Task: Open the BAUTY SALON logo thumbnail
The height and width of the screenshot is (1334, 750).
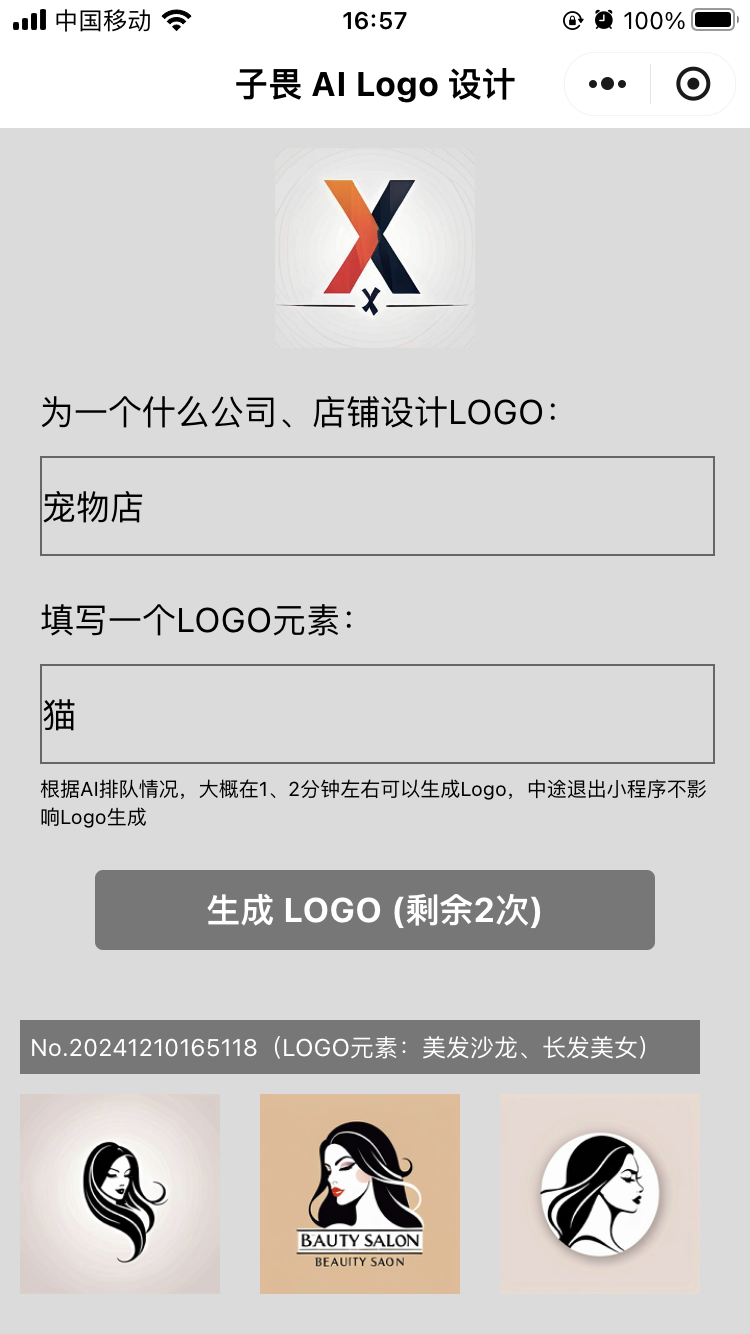Action: coord(360,1193)
